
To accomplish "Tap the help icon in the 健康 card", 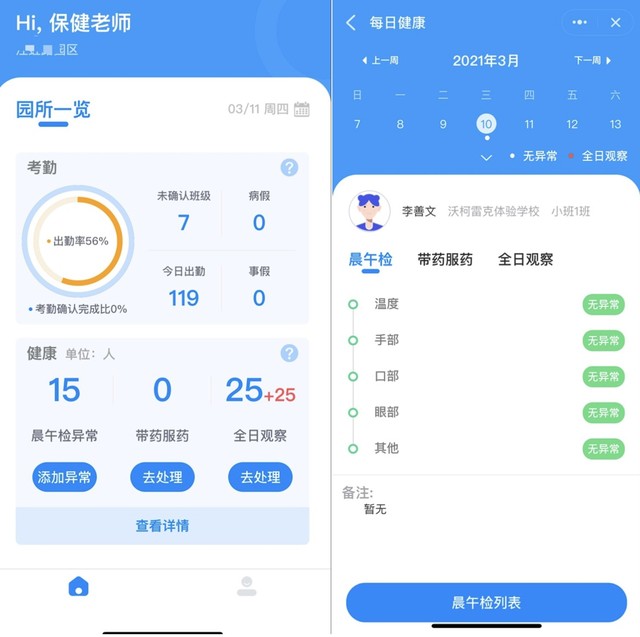I will click(289, 353).
